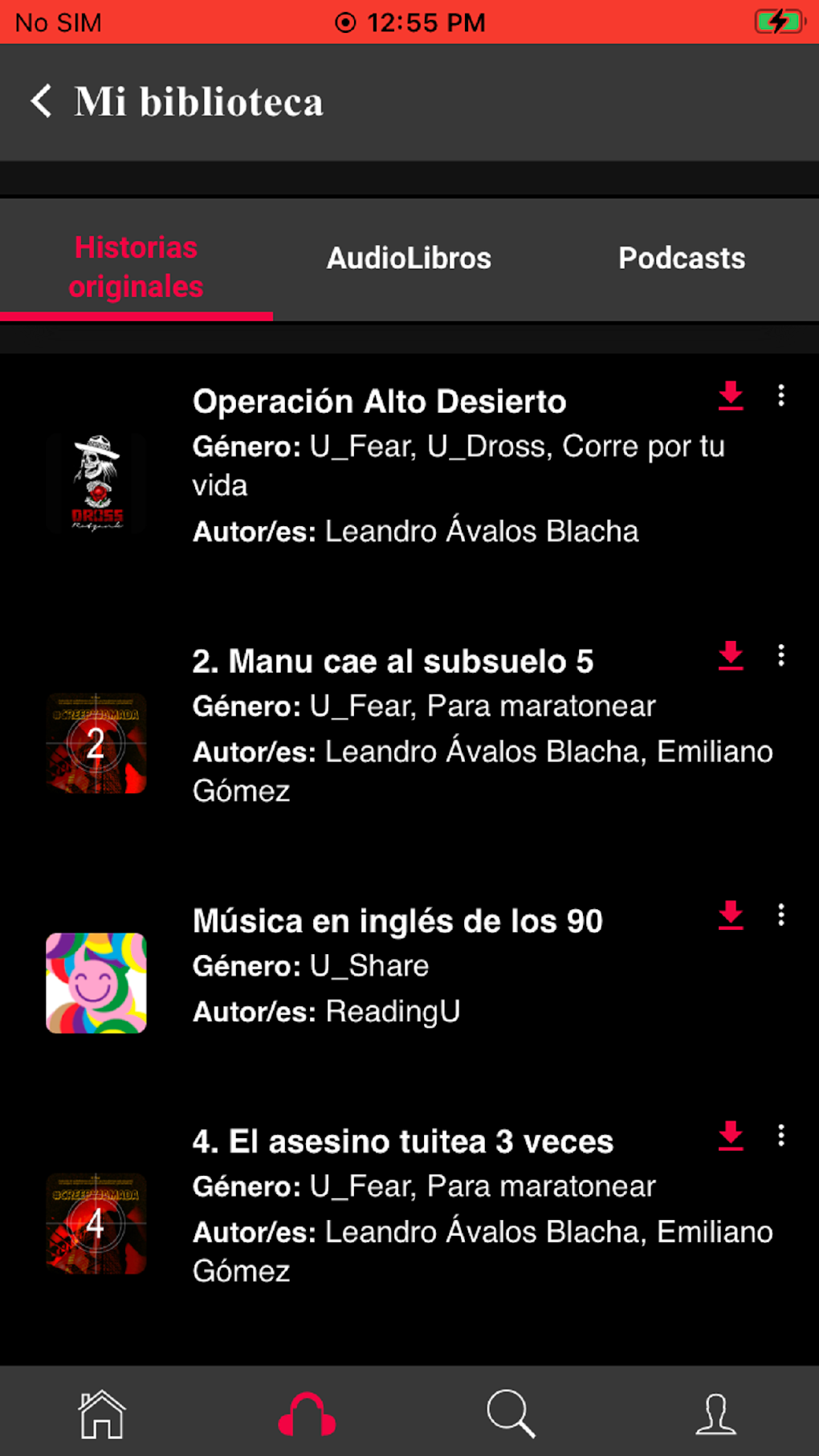Open 4. El asesino tuitea 3 veces
Screen dimensions: 819x1456
click(402, 1141)
